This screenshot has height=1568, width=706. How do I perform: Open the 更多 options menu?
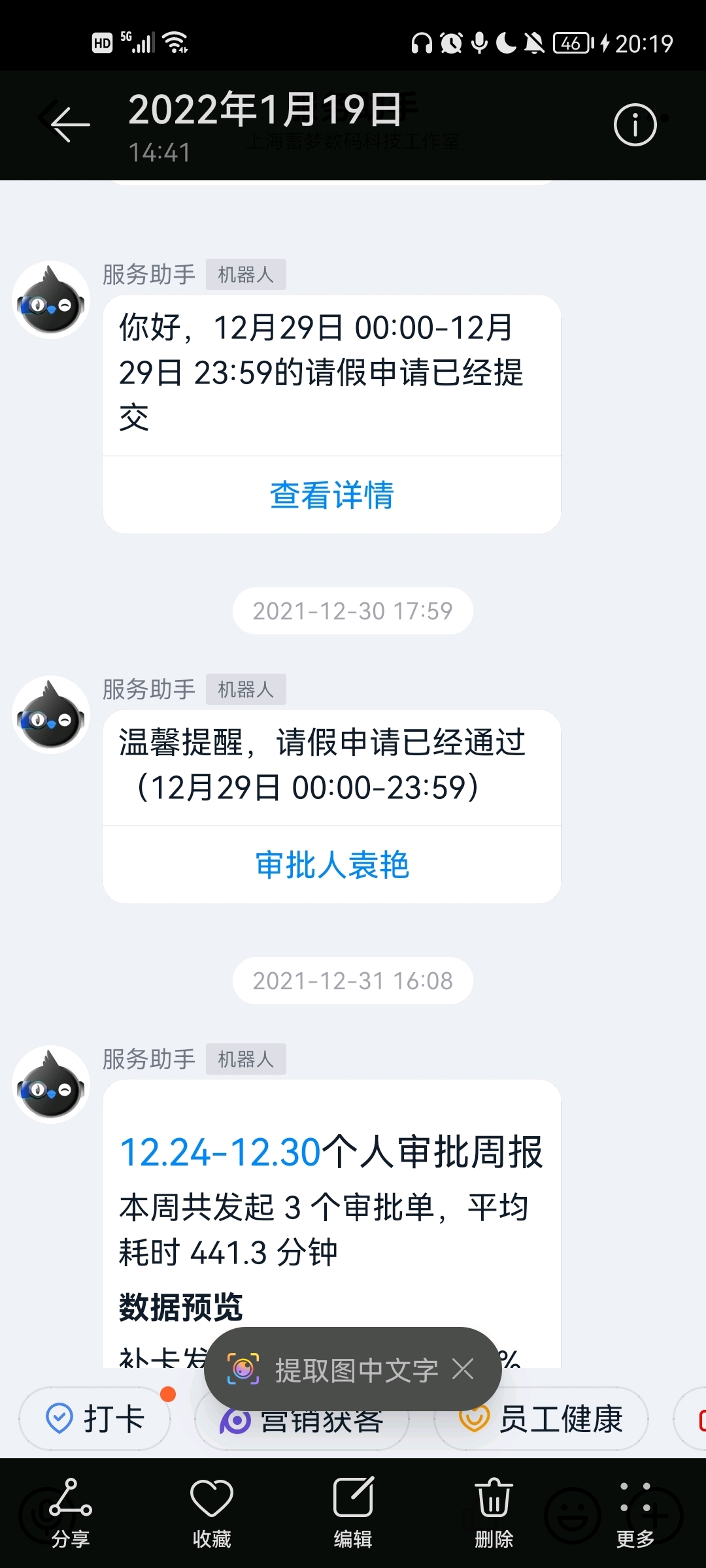[635, 1513]
